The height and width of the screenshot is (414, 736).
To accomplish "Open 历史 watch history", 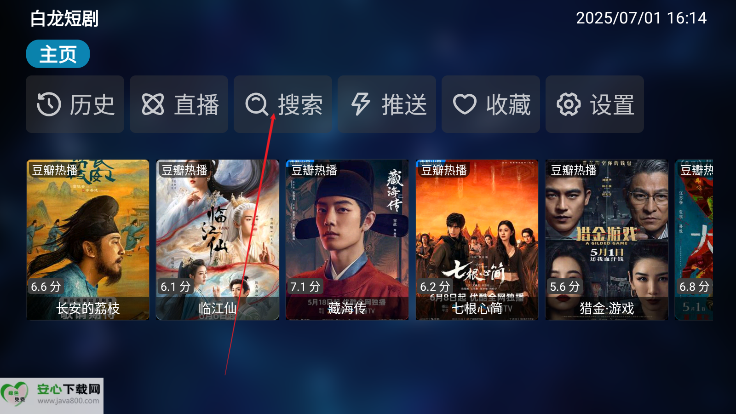I will [75, 104].
